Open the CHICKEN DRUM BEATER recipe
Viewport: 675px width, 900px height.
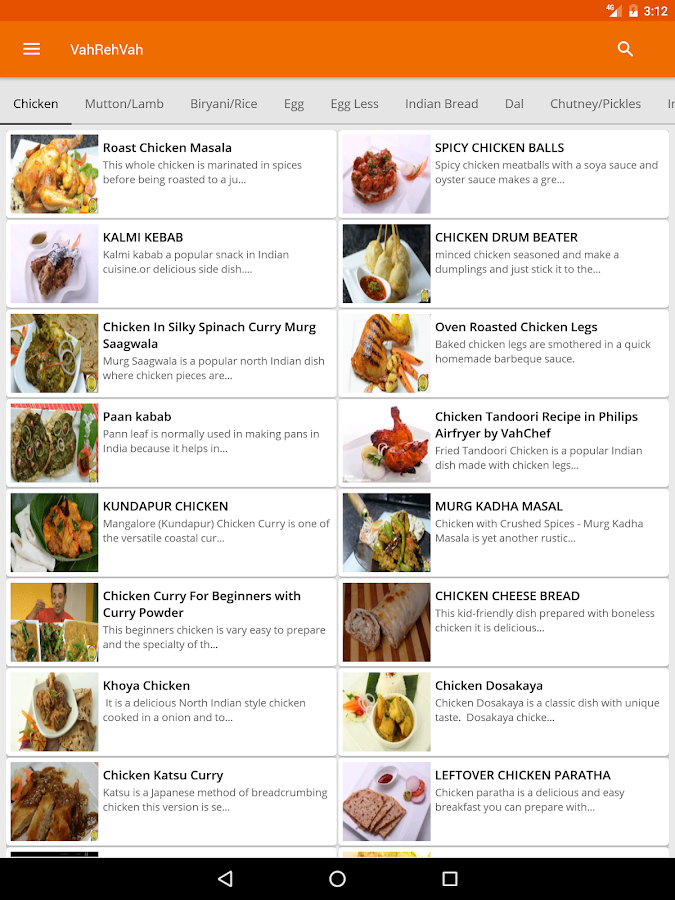tap(503, 263)
